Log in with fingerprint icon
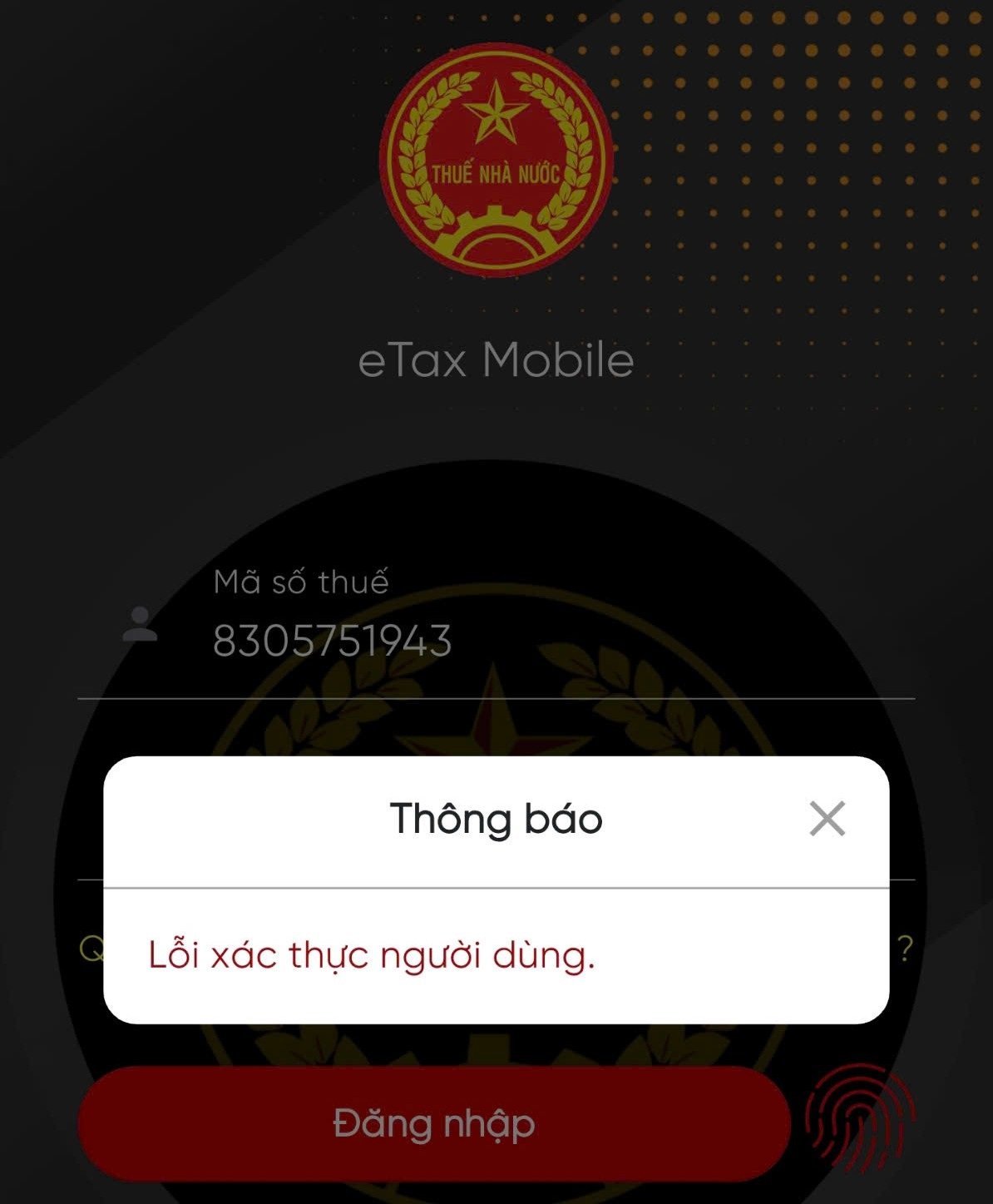The width and height of the screenshot is (993, 1204). click(860, 1117)
